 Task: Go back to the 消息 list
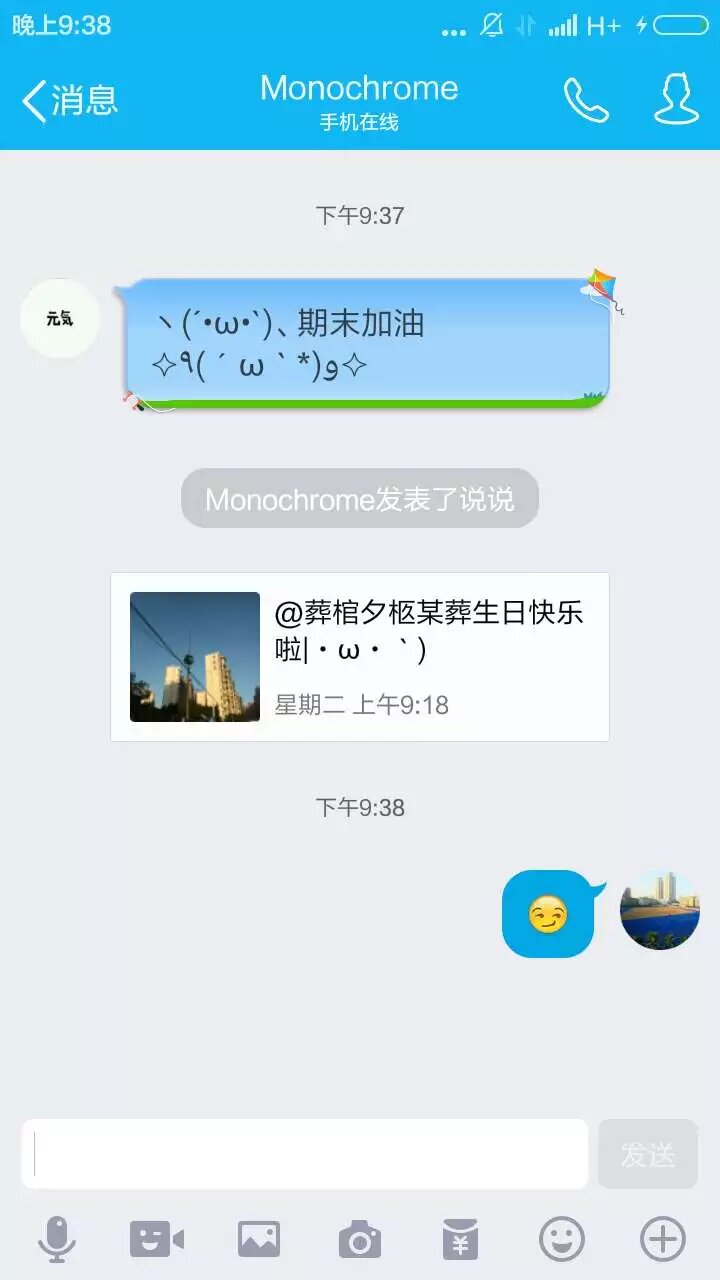68,100
